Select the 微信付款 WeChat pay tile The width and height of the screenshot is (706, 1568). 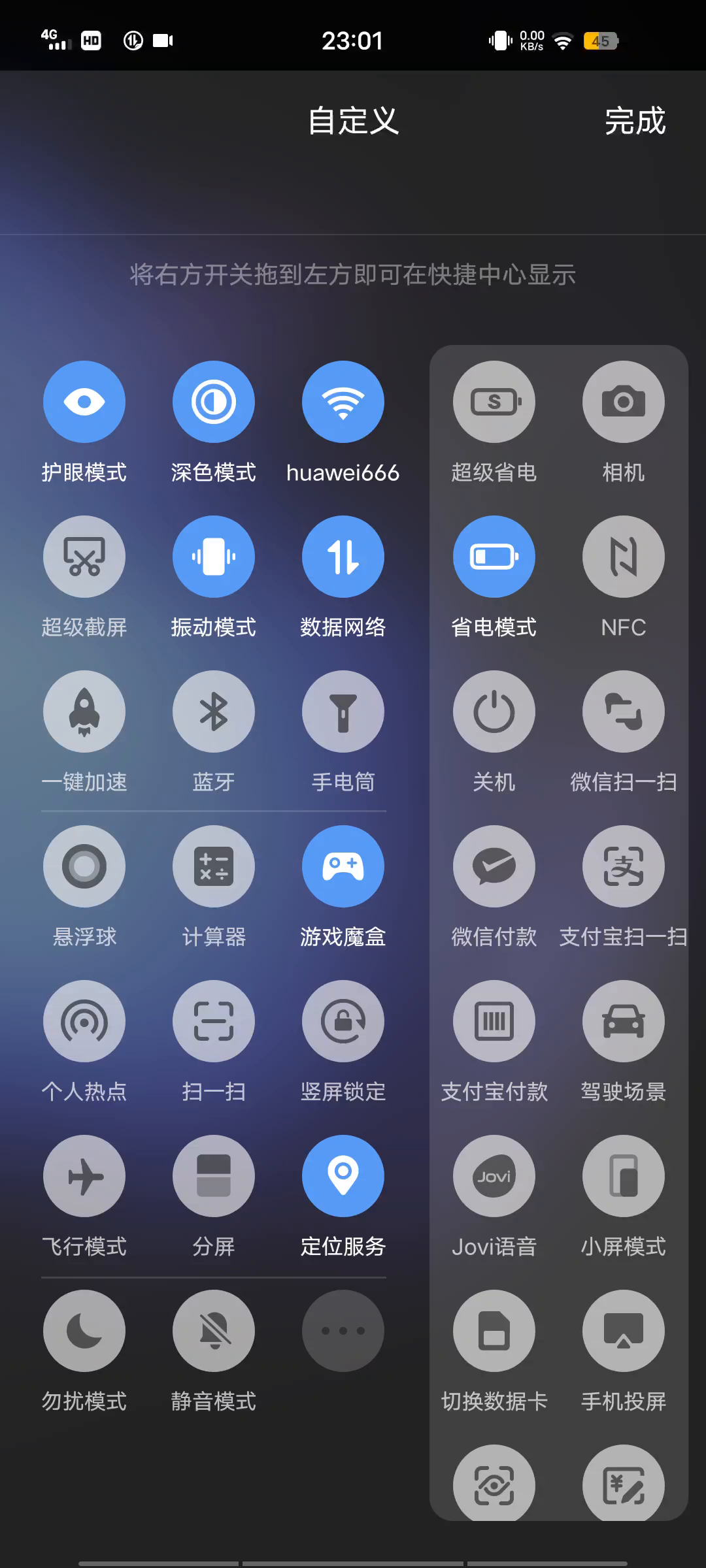tap(494, 866)
